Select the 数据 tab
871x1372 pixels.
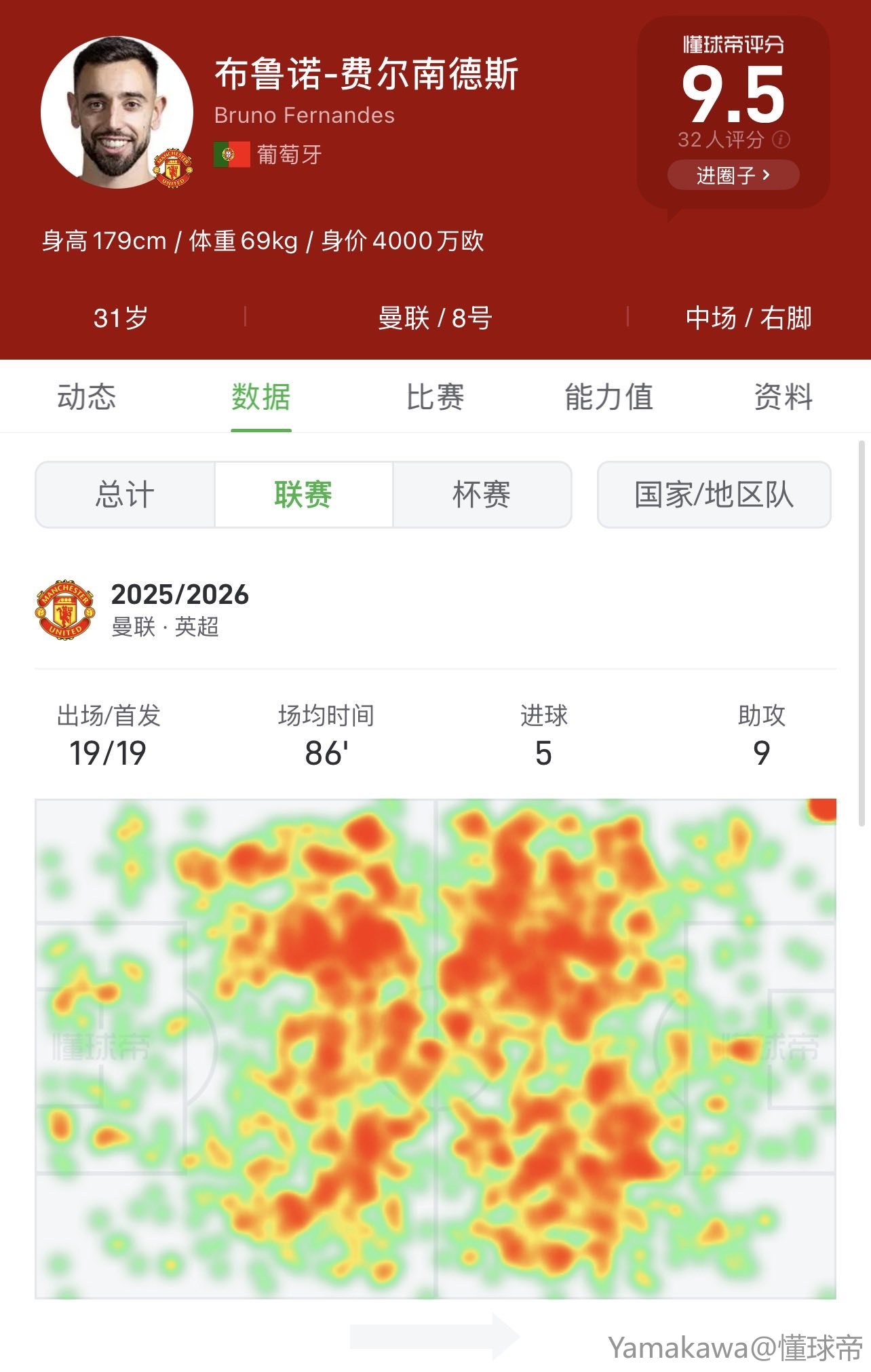[x=261, y=397]
